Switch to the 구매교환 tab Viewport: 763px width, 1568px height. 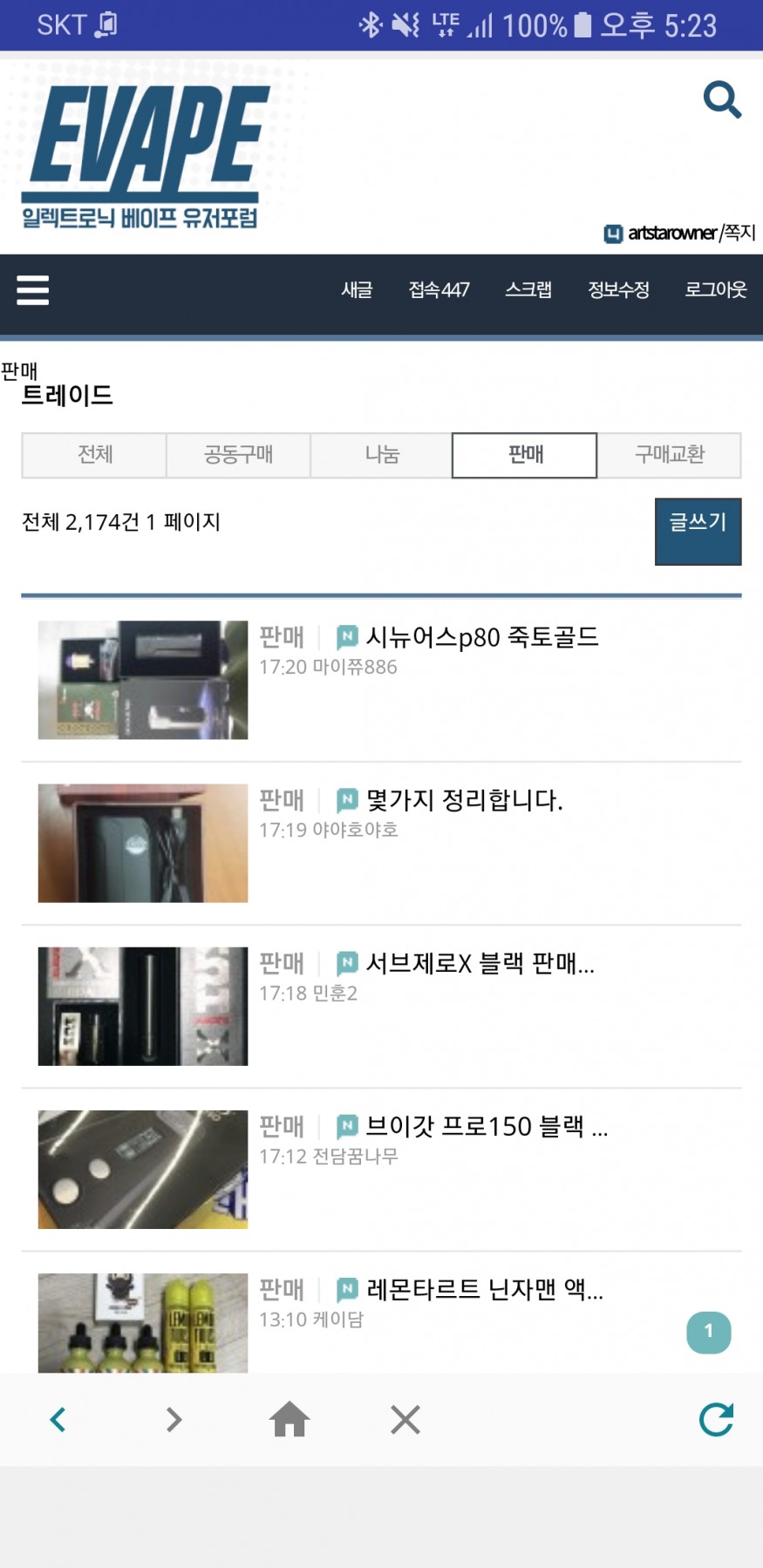click(669, 455)
